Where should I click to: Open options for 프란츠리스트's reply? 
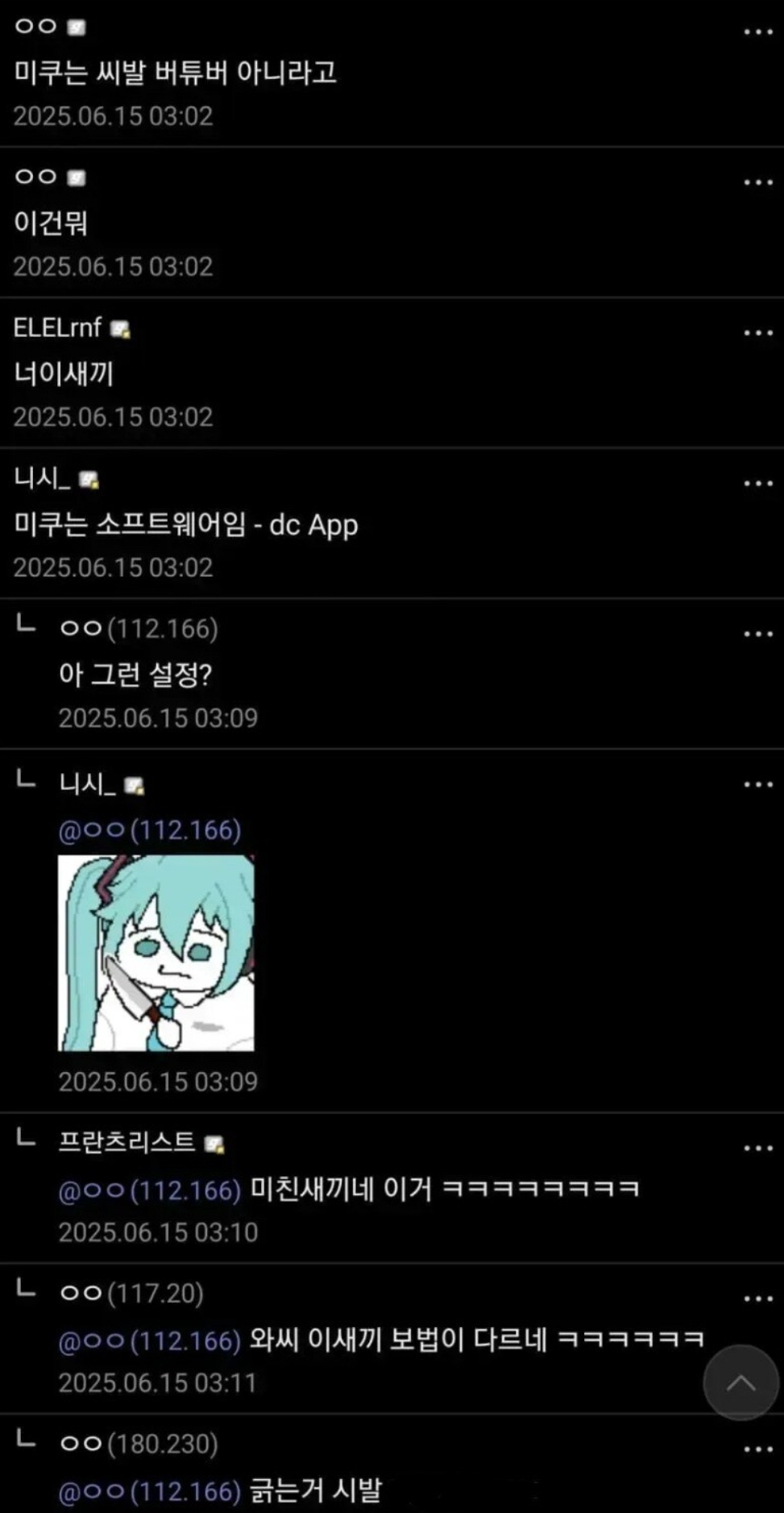(x=757, y=1149)
